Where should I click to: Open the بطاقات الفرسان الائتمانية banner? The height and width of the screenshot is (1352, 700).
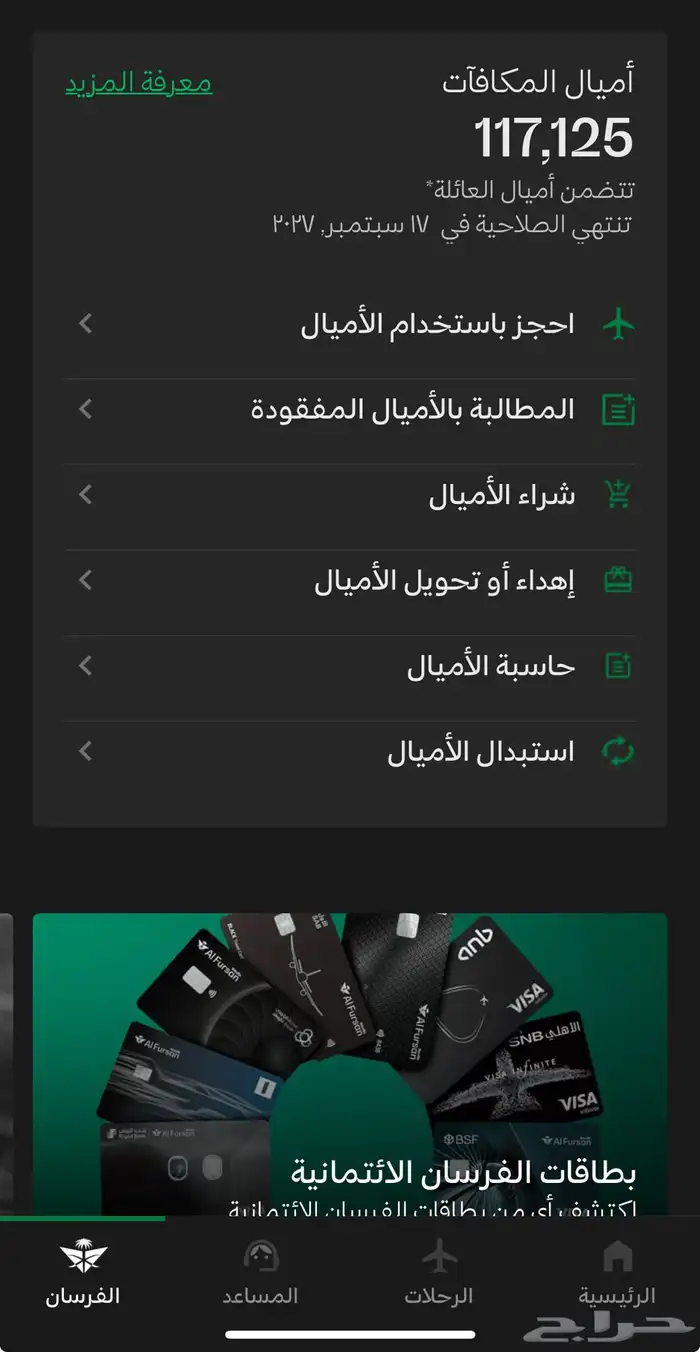(350, 1065)
